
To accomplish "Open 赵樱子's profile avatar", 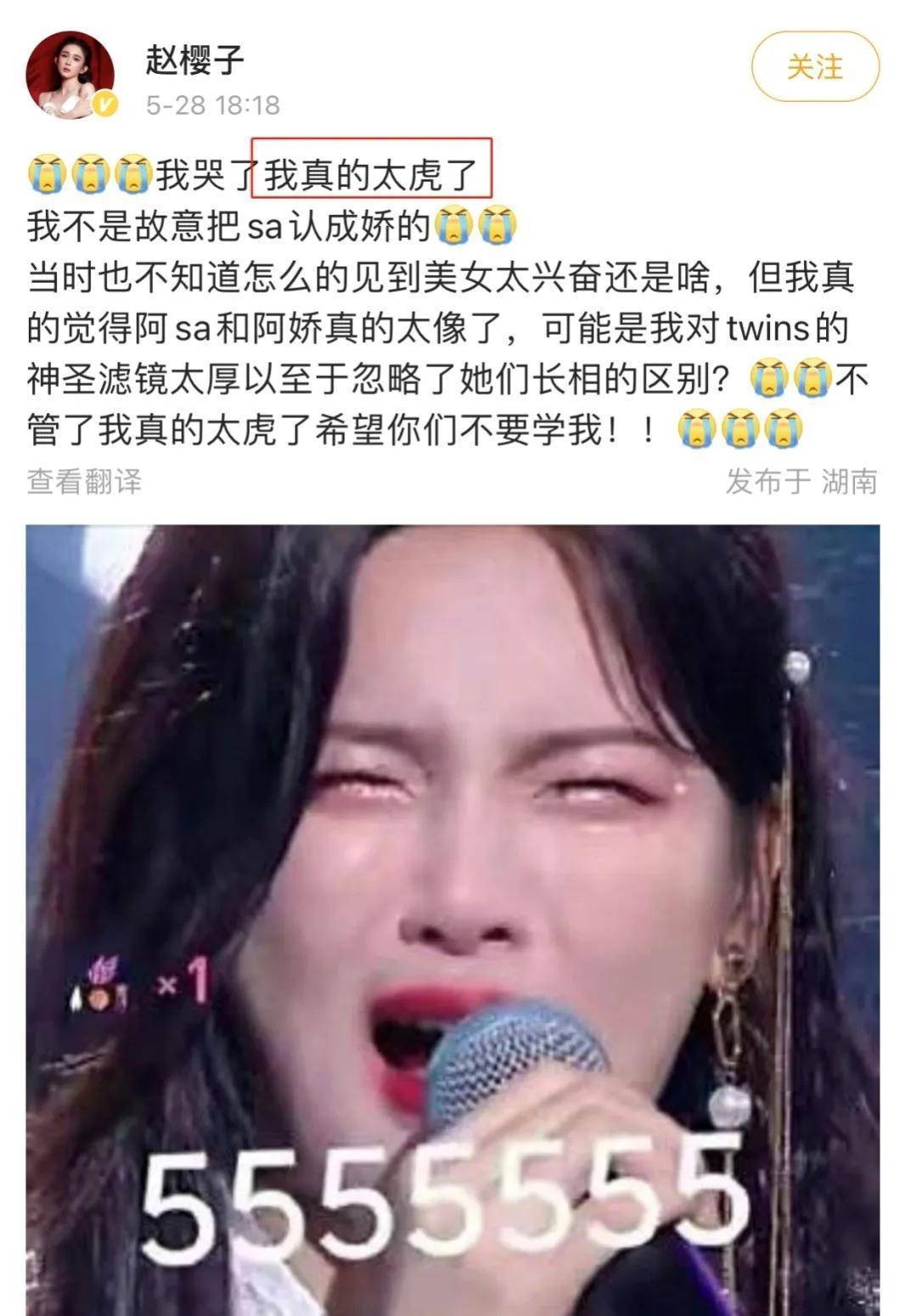I will click(70, 75).
